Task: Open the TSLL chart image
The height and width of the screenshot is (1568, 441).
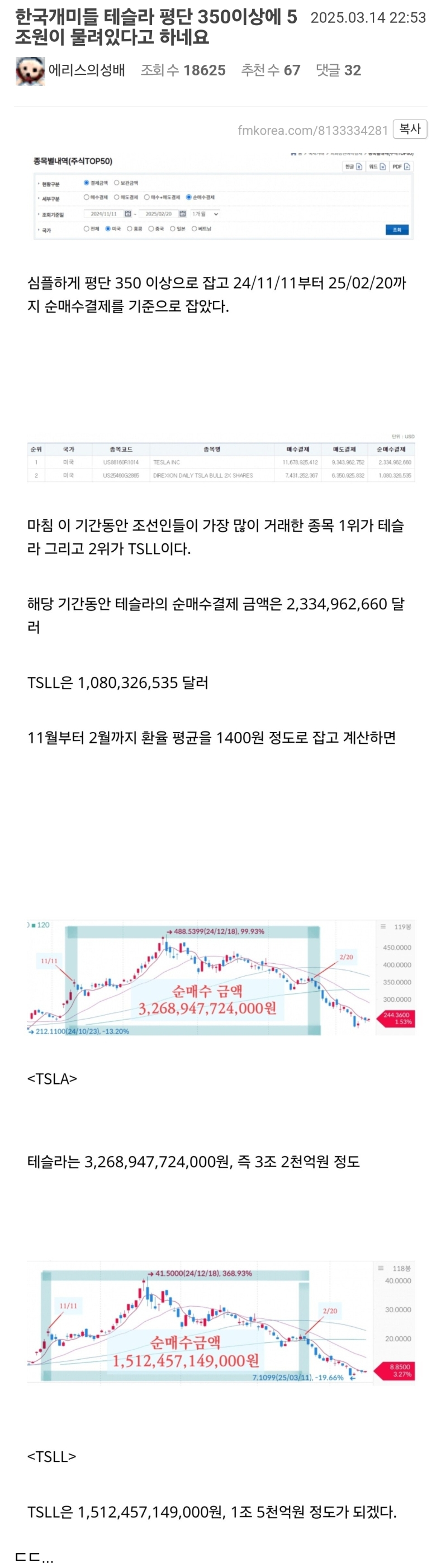Action: click(x=220, y=1322)
